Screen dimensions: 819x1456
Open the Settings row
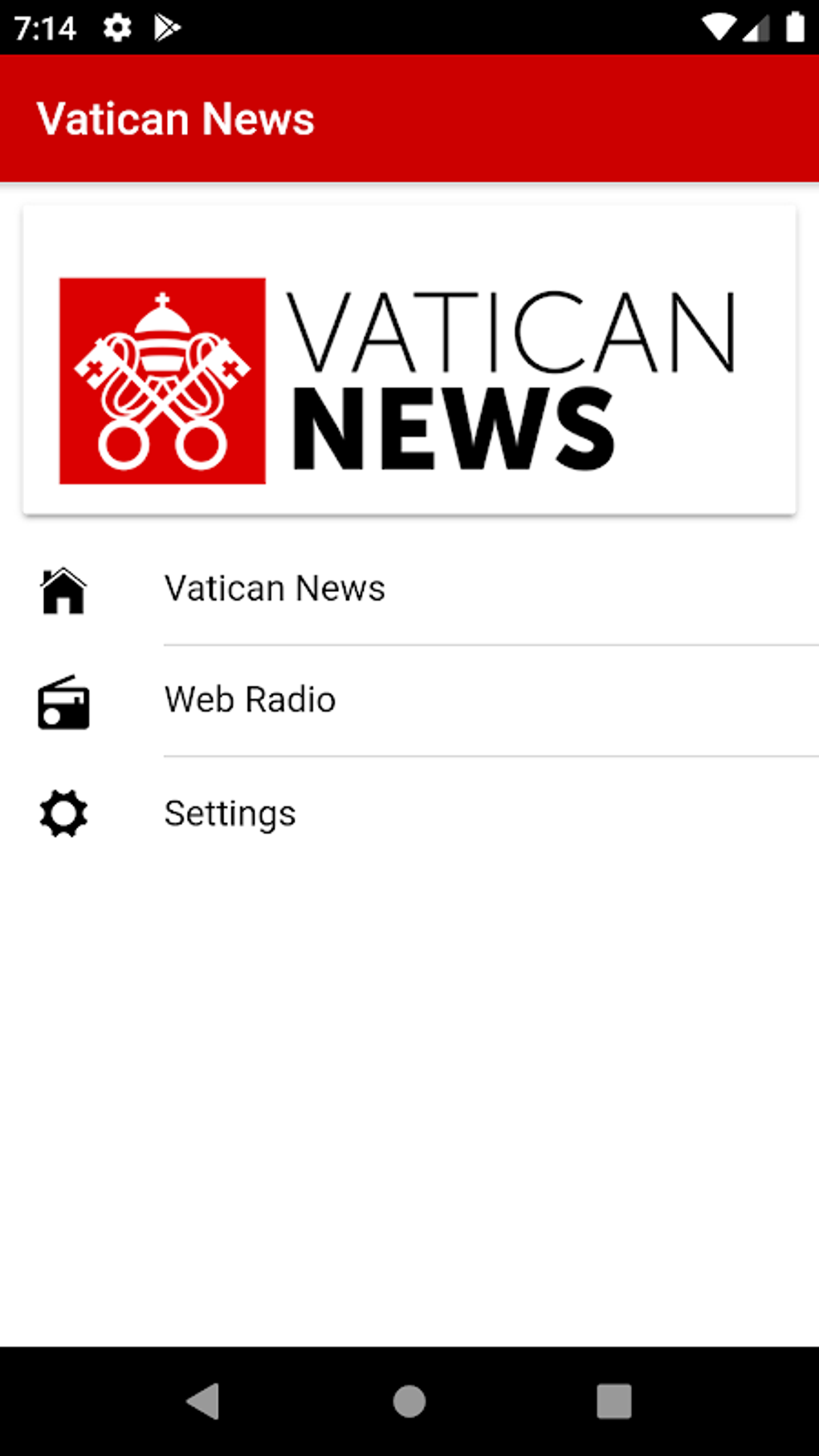(409, 814)
